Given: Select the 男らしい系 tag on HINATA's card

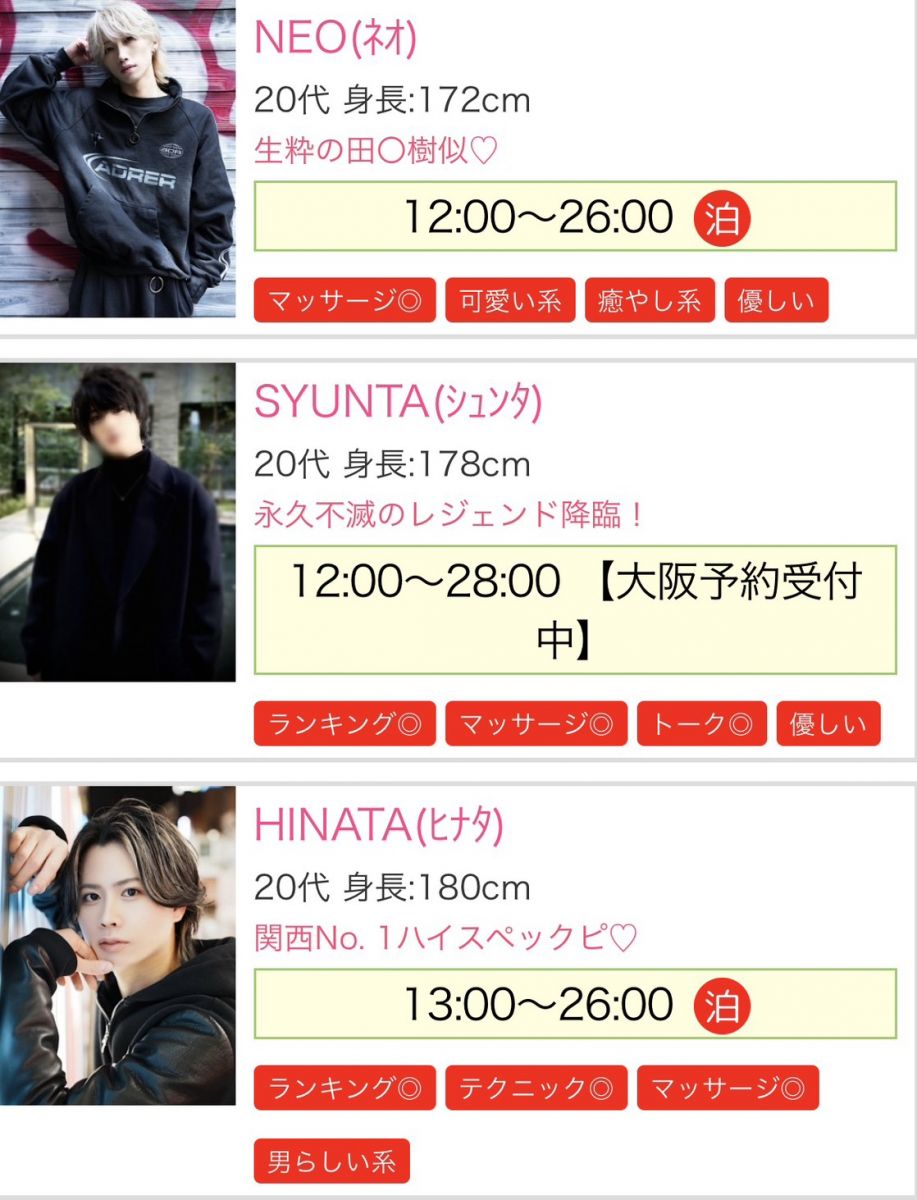Looking at the screenshot, I should (332, 1162).
